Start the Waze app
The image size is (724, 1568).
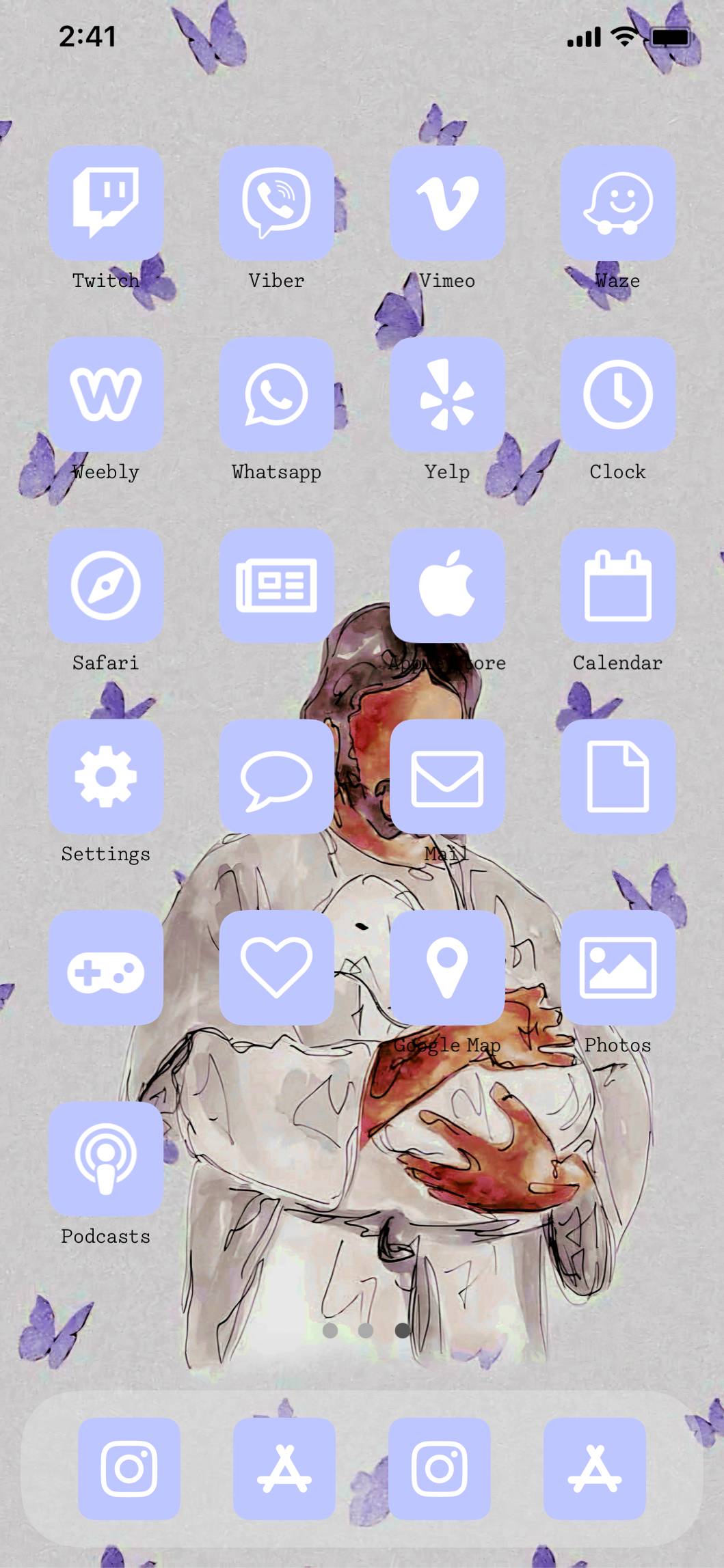point(619,202)
